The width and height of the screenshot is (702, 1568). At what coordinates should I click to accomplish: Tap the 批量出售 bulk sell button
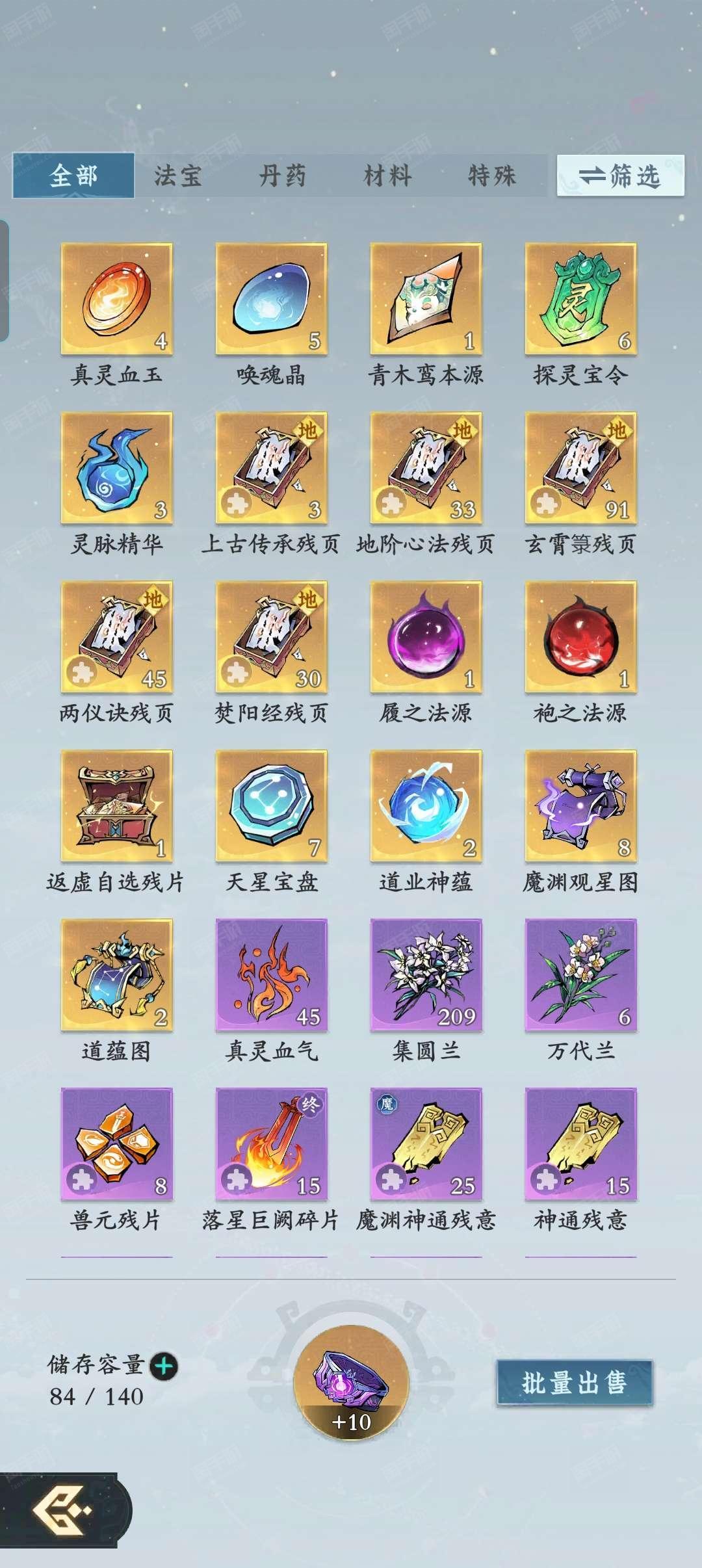click(575, 1383)
